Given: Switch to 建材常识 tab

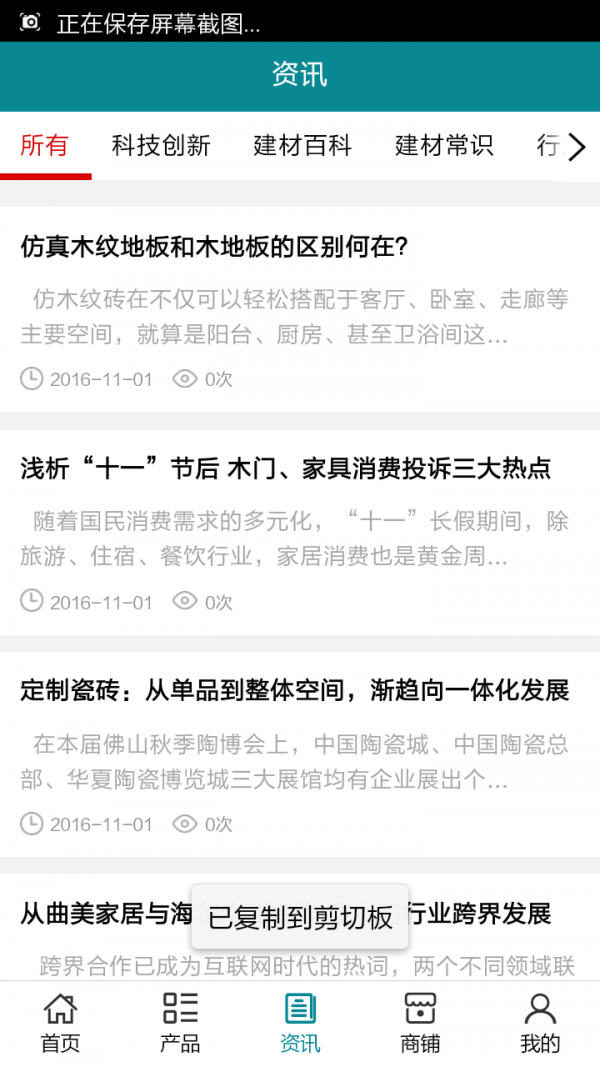Looking at the screenshot, I should 444,146.
